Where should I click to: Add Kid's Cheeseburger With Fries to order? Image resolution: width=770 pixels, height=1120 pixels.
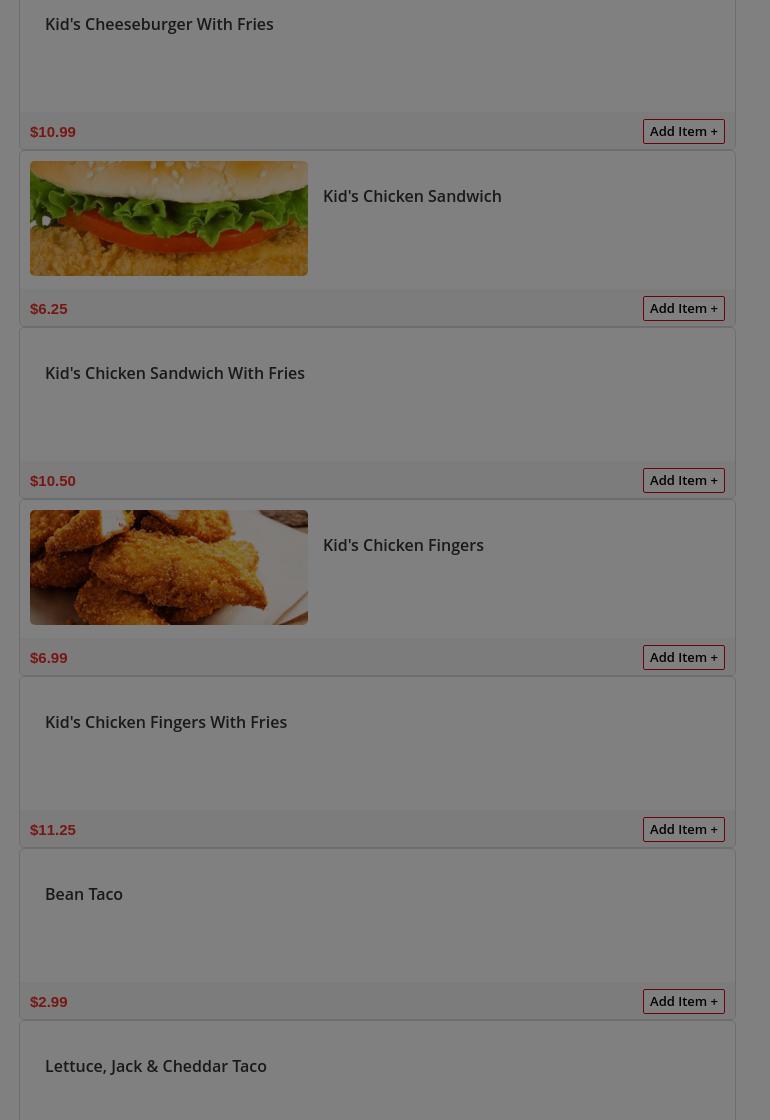pyautogui.click(x=683, y=131)
